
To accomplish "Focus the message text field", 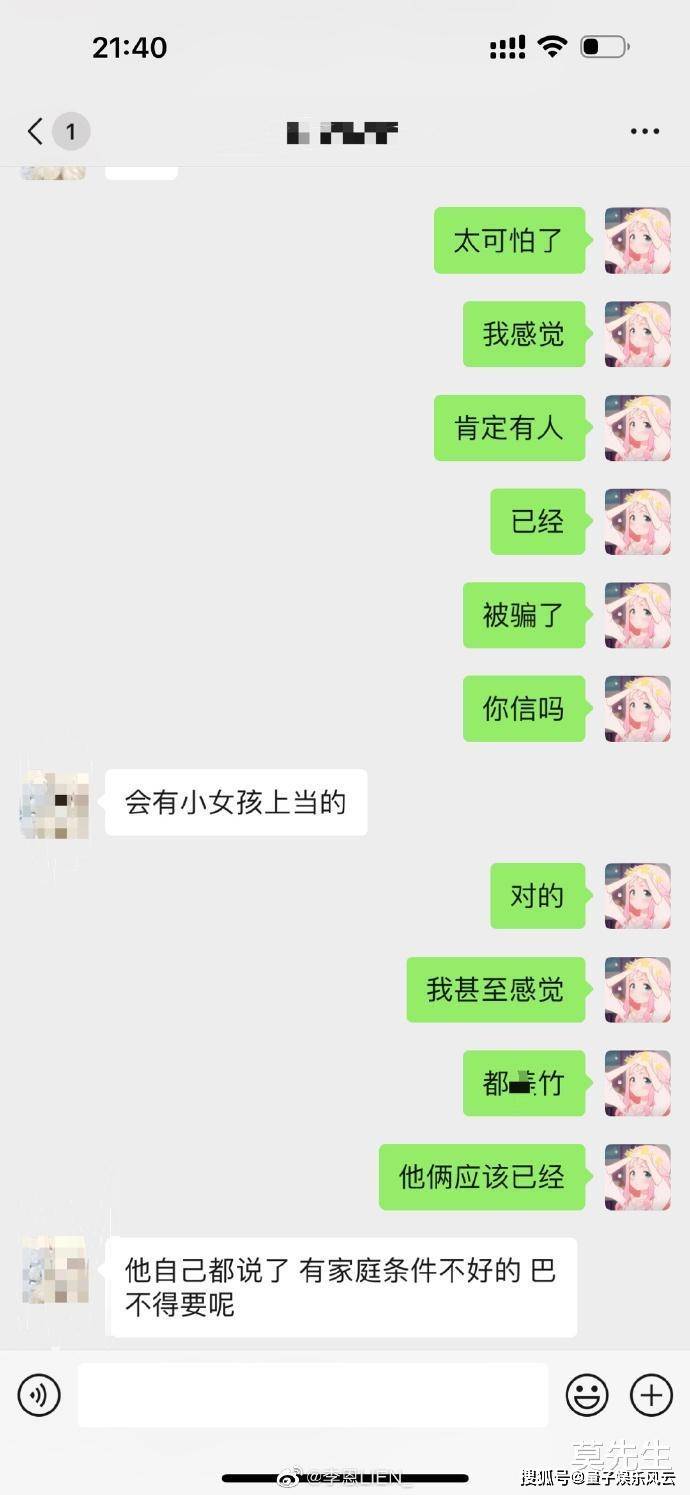I will point(312,1394).
